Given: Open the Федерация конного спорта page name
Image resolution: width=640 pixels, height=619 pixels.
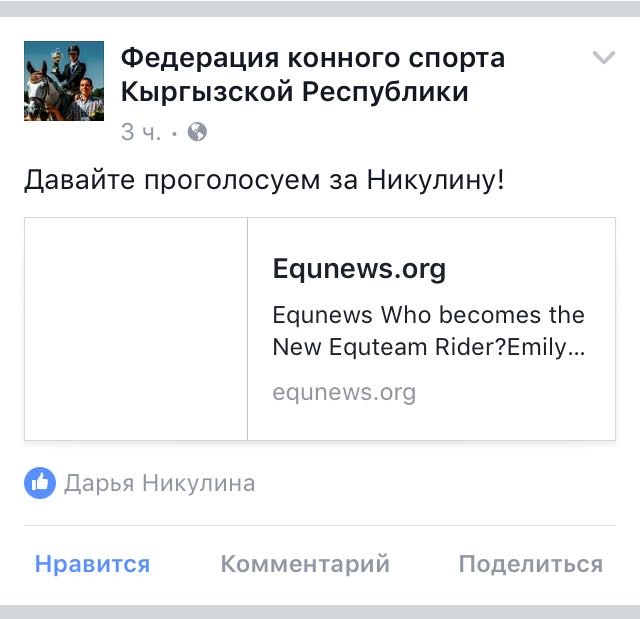Looking at the screenshot, I should coord(312,75).
